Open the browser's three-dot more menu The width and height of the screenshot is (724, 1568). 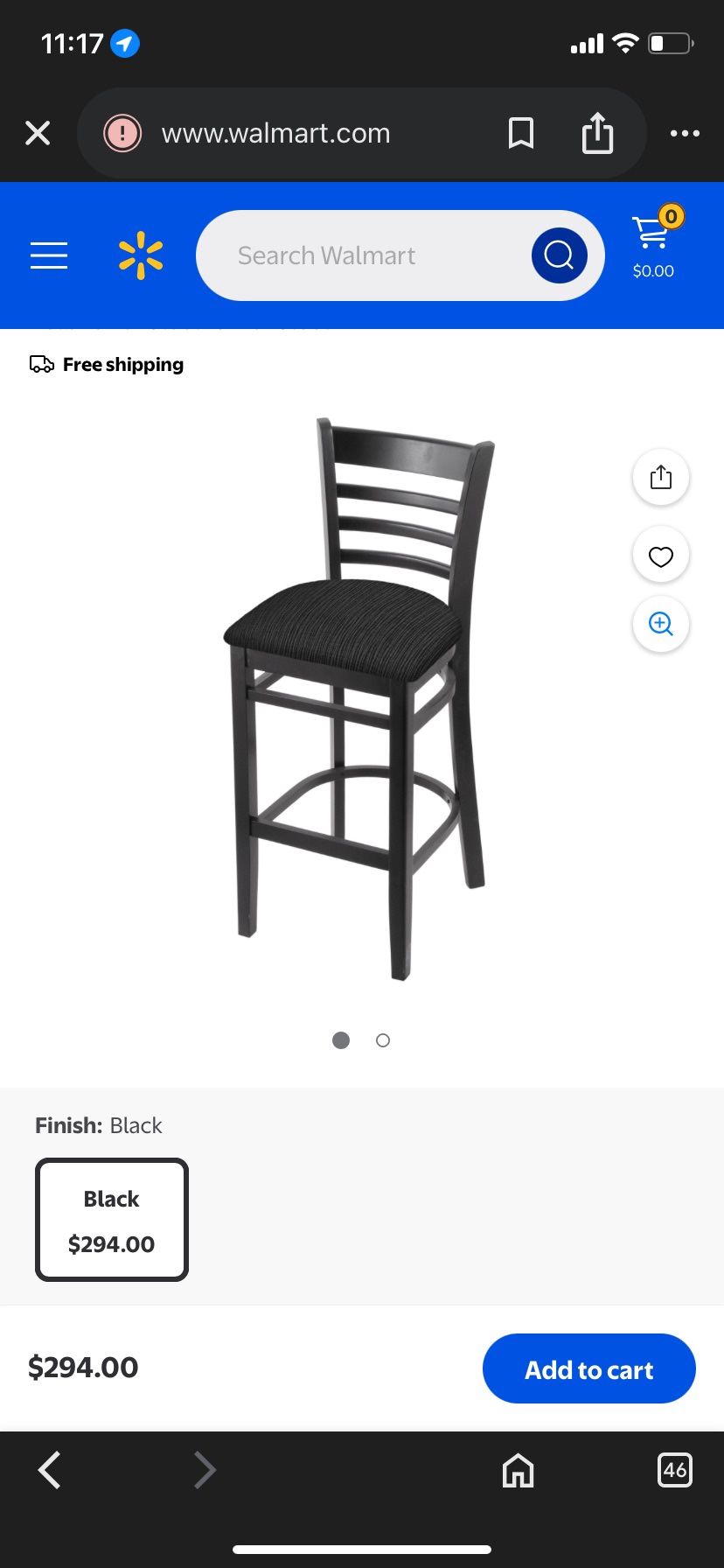click(686, 132)
